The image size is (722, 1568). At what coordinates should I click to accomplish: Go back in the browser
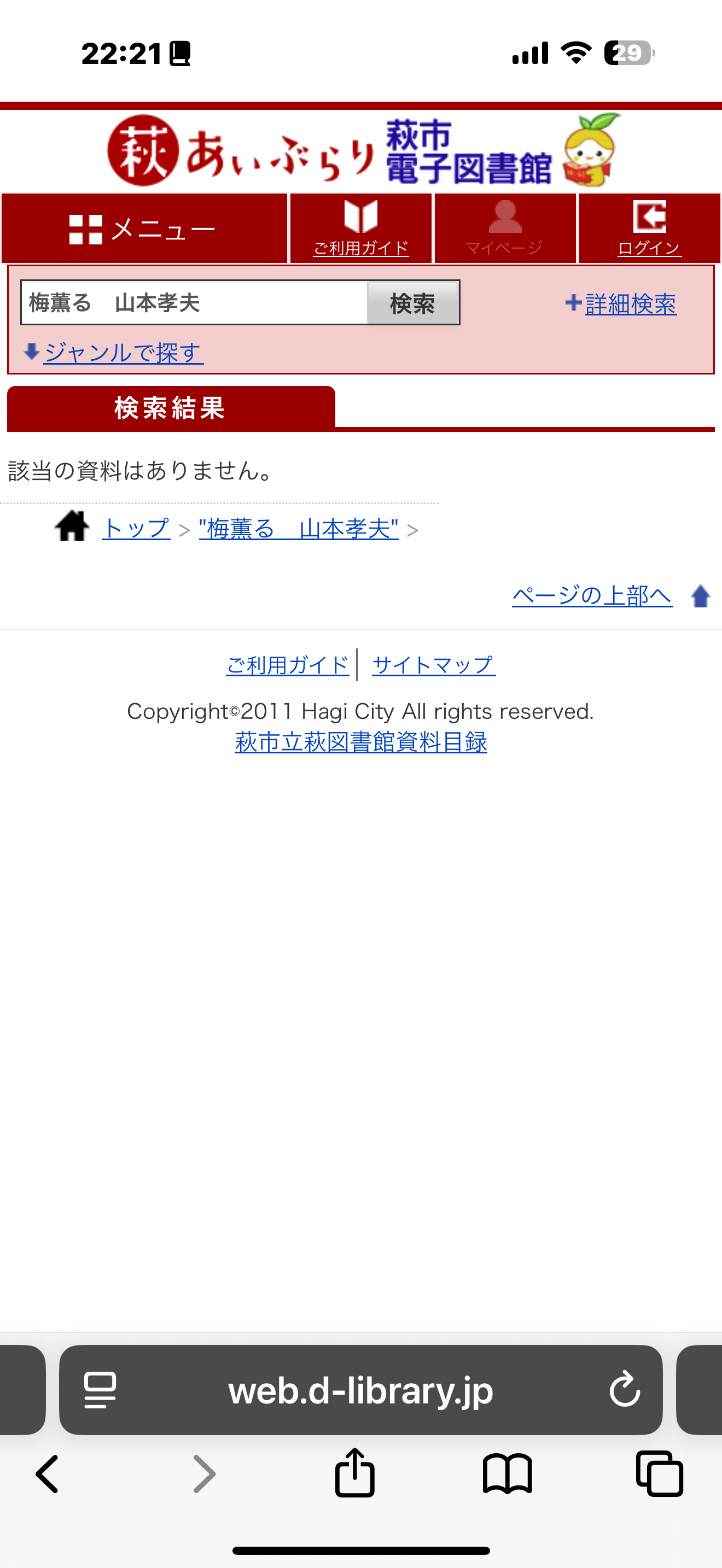(x=48, y=1473)
